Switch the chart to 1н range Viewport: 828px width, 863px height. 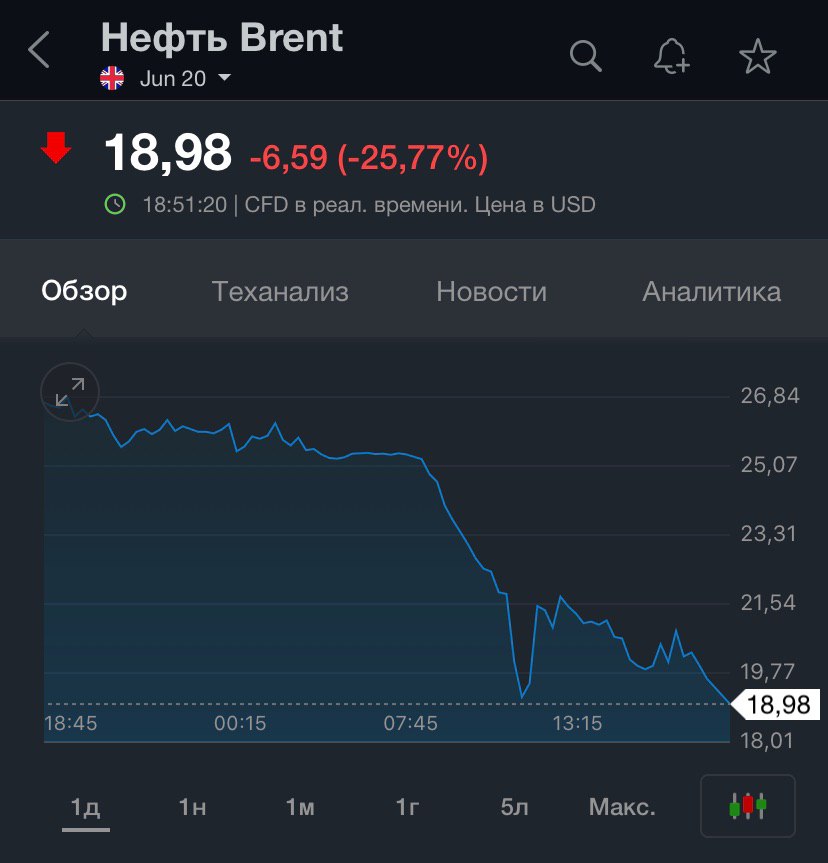193,807
